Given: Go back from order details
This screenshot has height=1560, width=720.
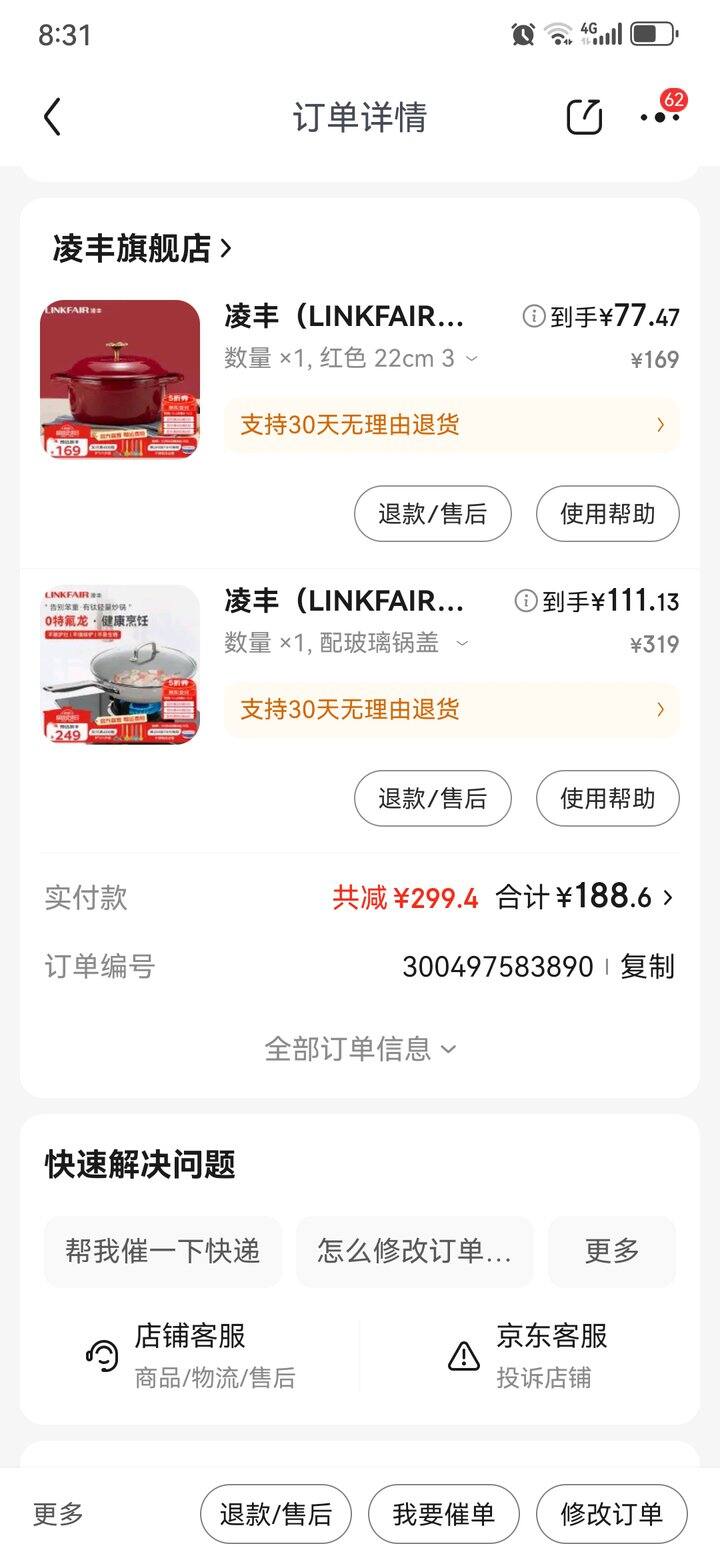Looking at the screenshot, I should pyautogui.click(x=53, y=118).
